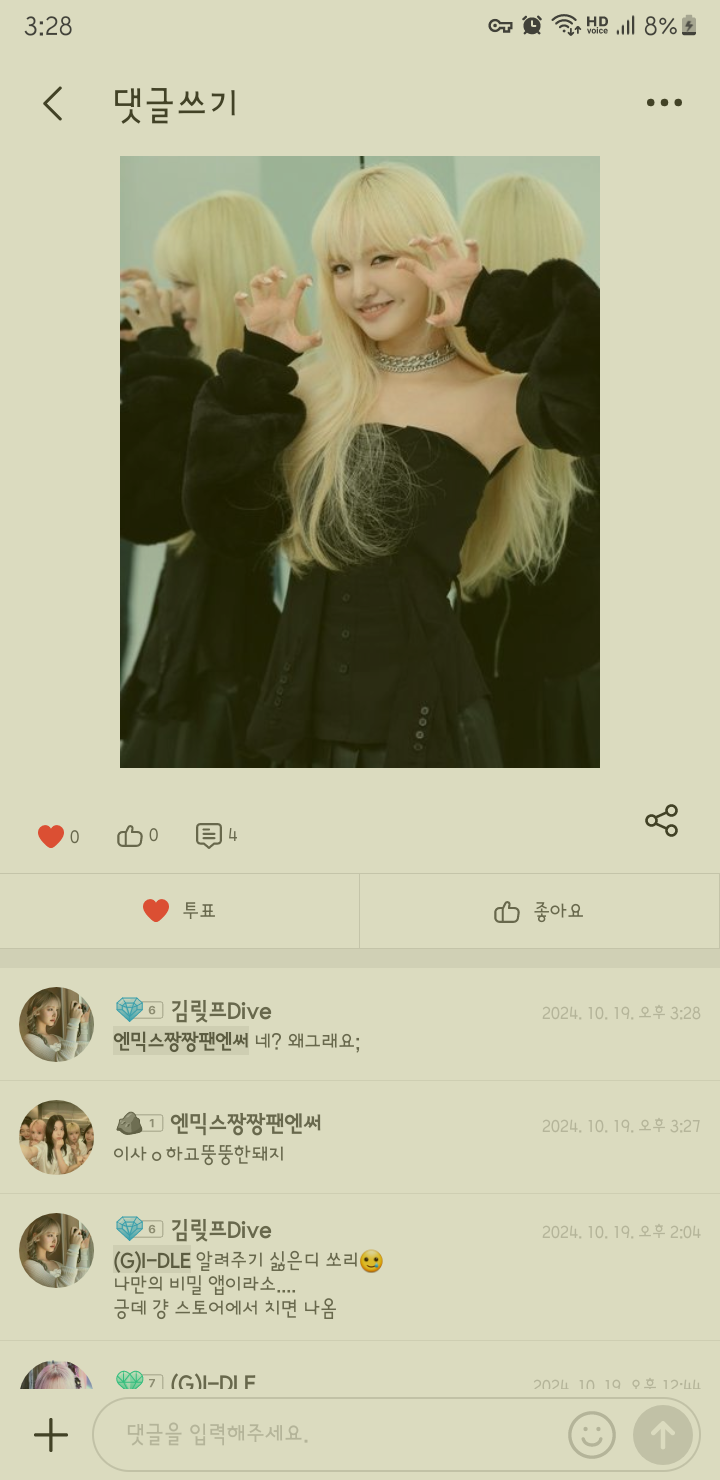Share this post
This screenshot has width=720, height=1480.
661,821
